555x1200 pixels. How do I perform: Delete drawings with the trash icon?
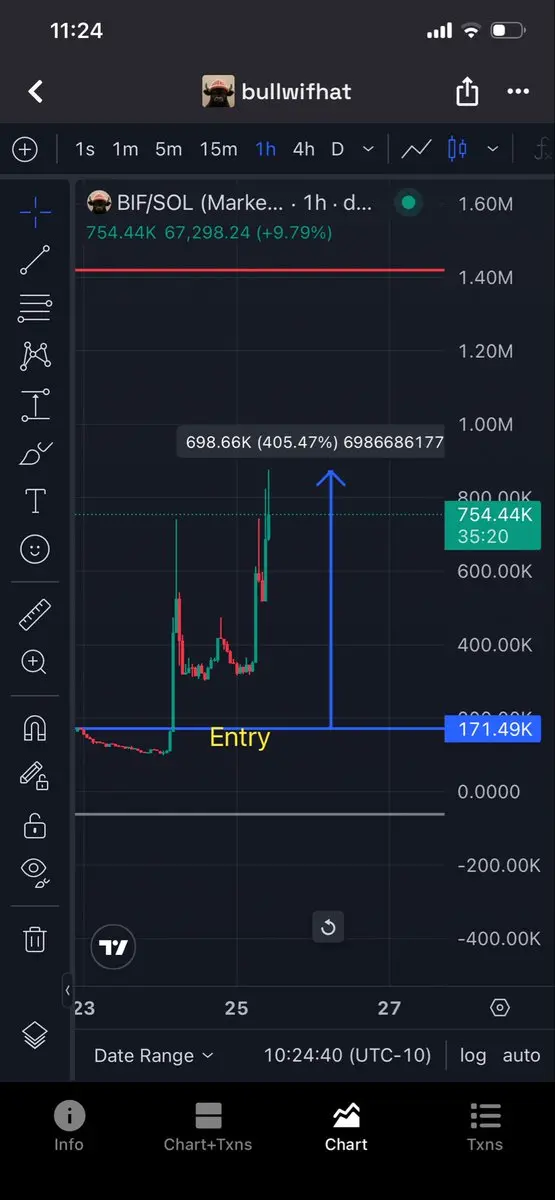(x=35, y=939)
